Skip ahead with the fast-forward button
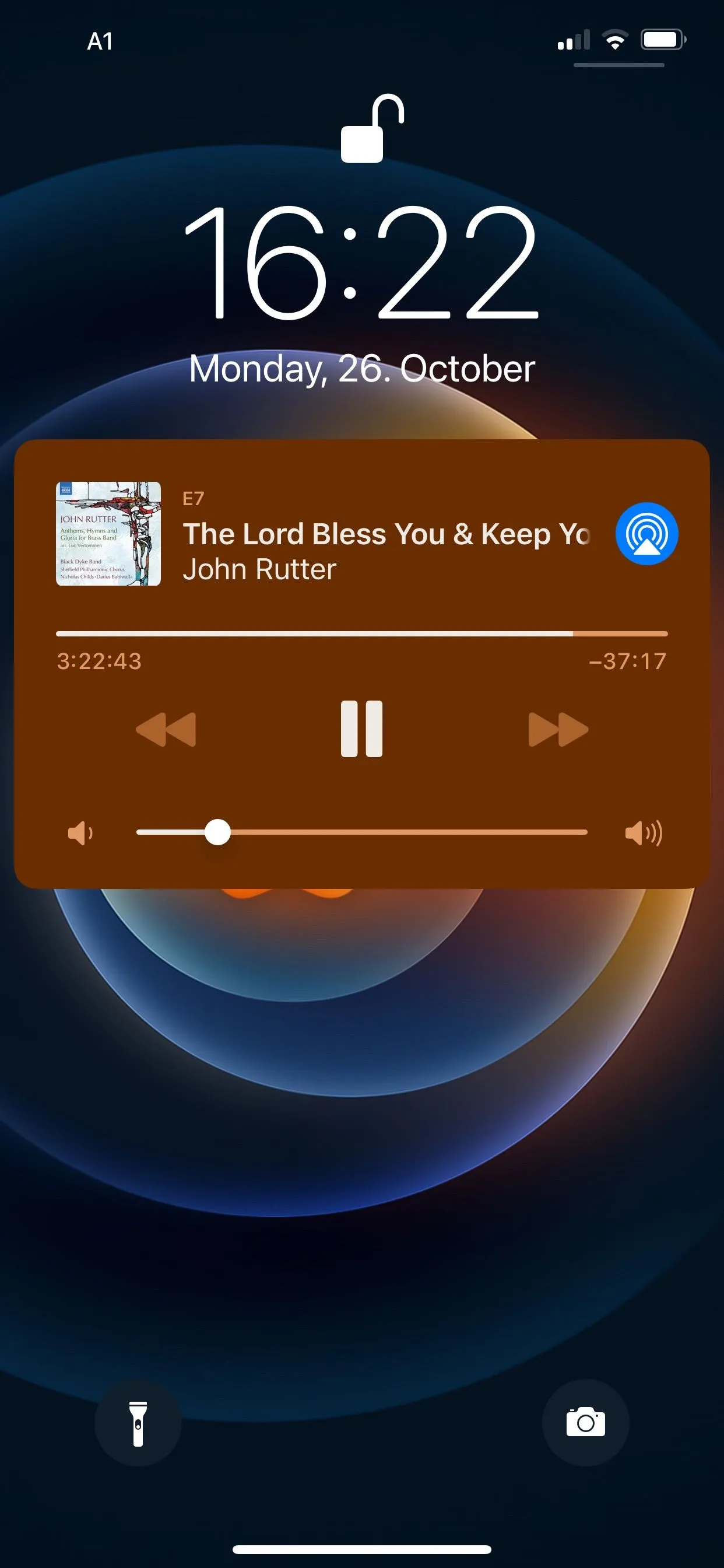 [x=558, y=729]
